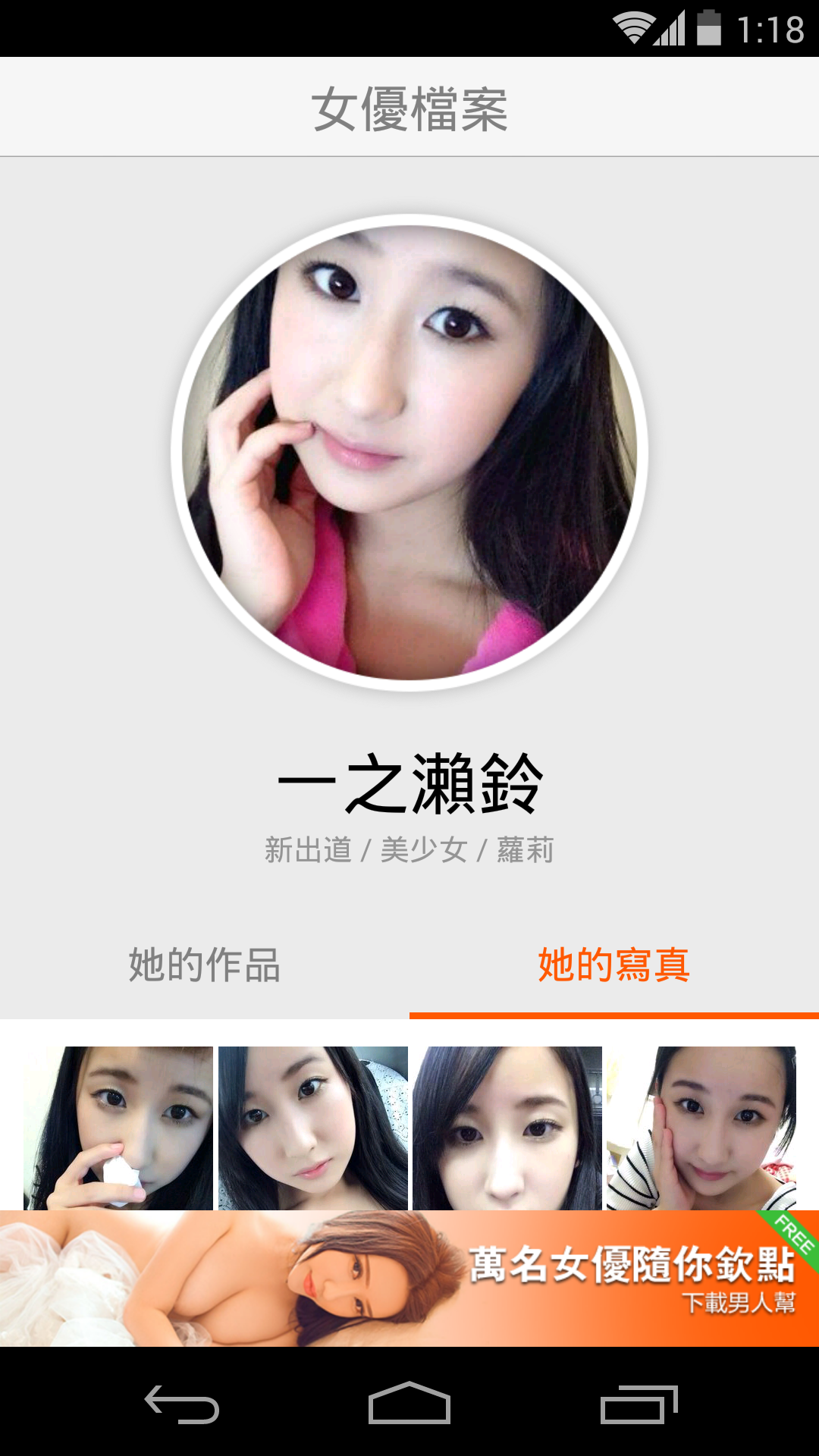Tap the 一之瀨鈴 profile picture
The image size is (819, 1456).
[409, 453]
